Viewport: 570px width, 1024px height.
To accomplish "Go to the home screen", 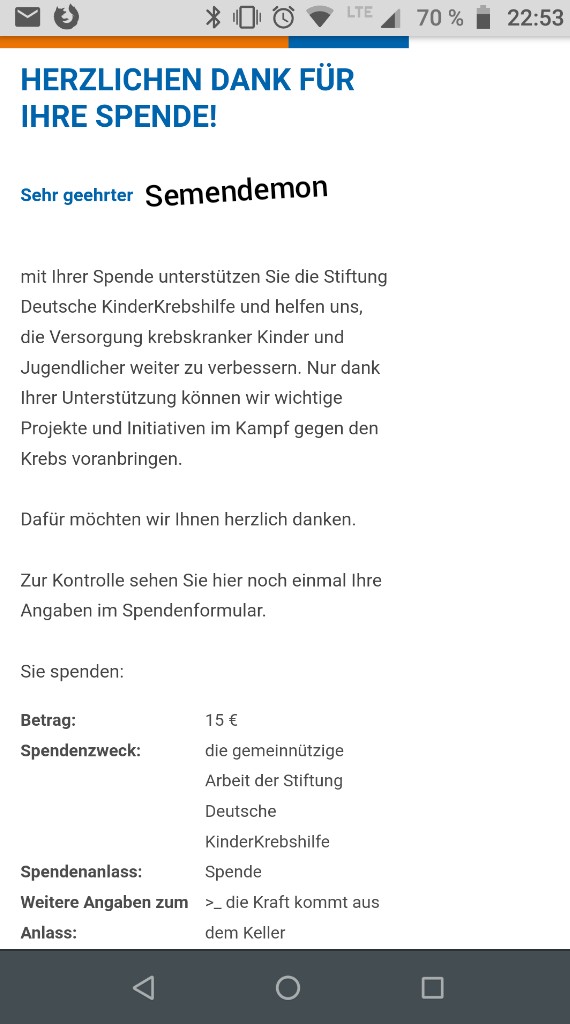I will (x=288, y=987).
